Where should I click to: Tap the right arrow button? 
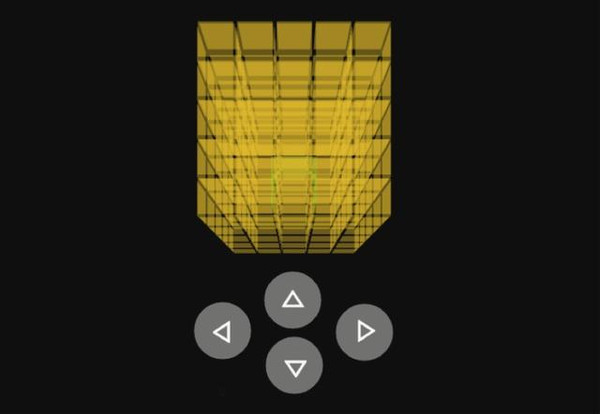364,331
